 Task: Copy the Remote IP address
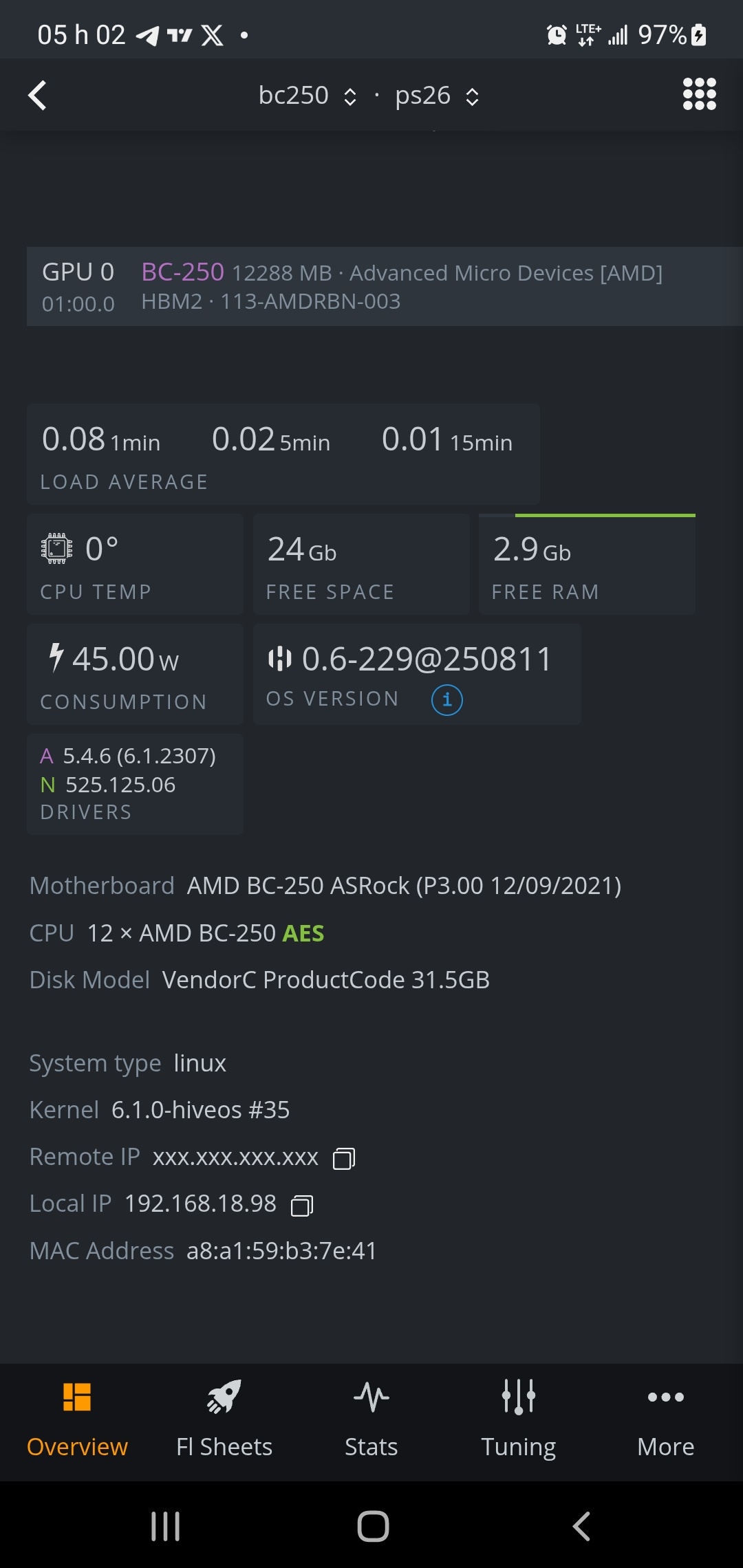tap(344, 1159)
